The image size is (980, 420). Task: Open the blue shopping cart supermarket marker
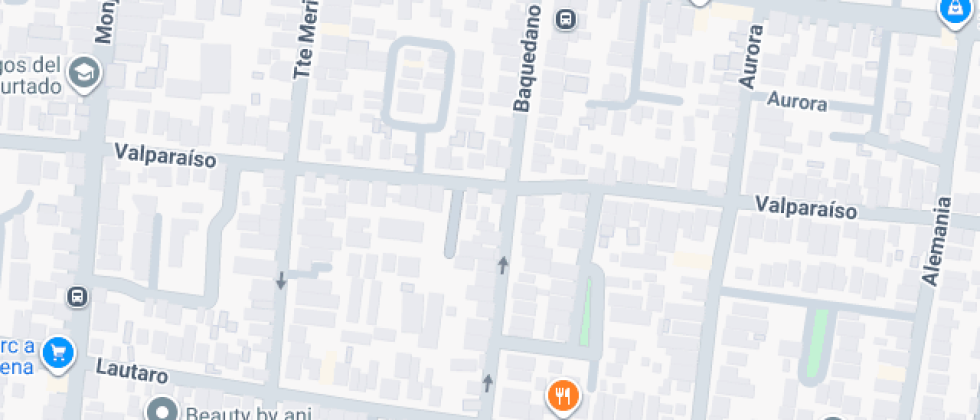[x=59, y=353]
